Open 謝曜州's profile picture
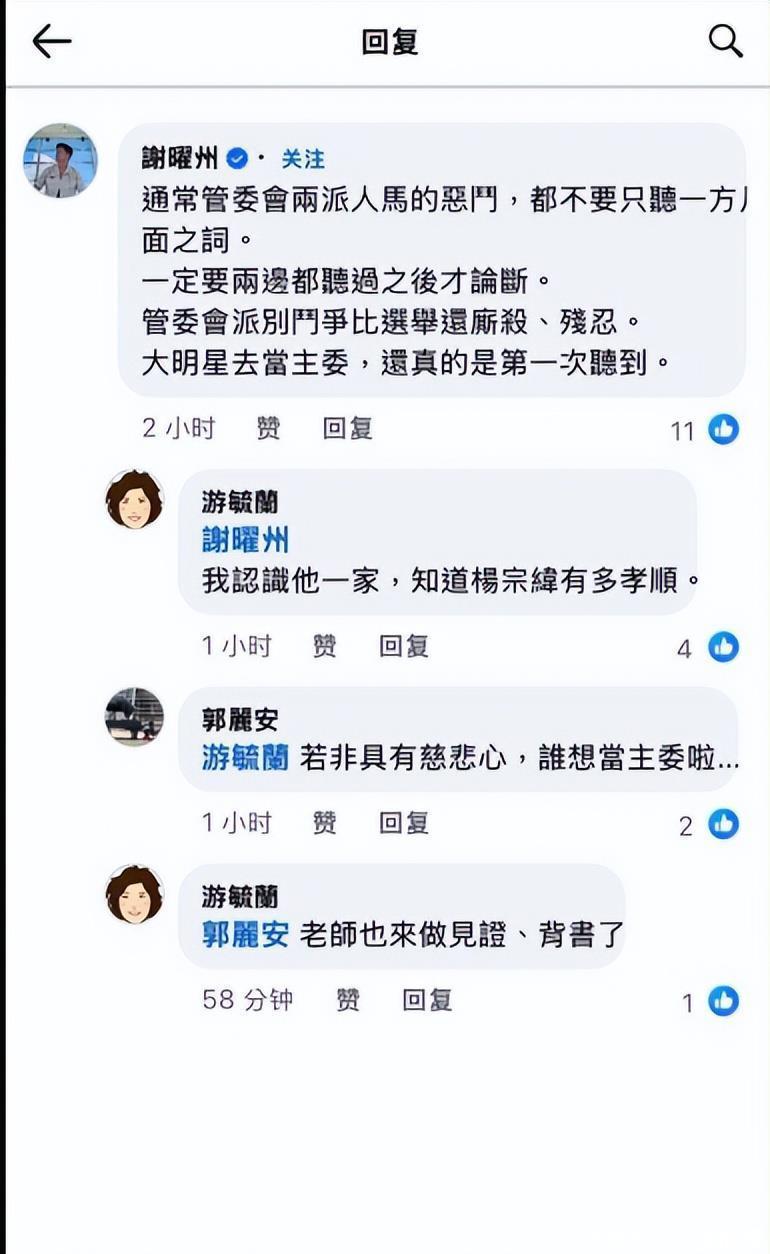The width and height of the screenshot is (770, 1254). (60, 161)
